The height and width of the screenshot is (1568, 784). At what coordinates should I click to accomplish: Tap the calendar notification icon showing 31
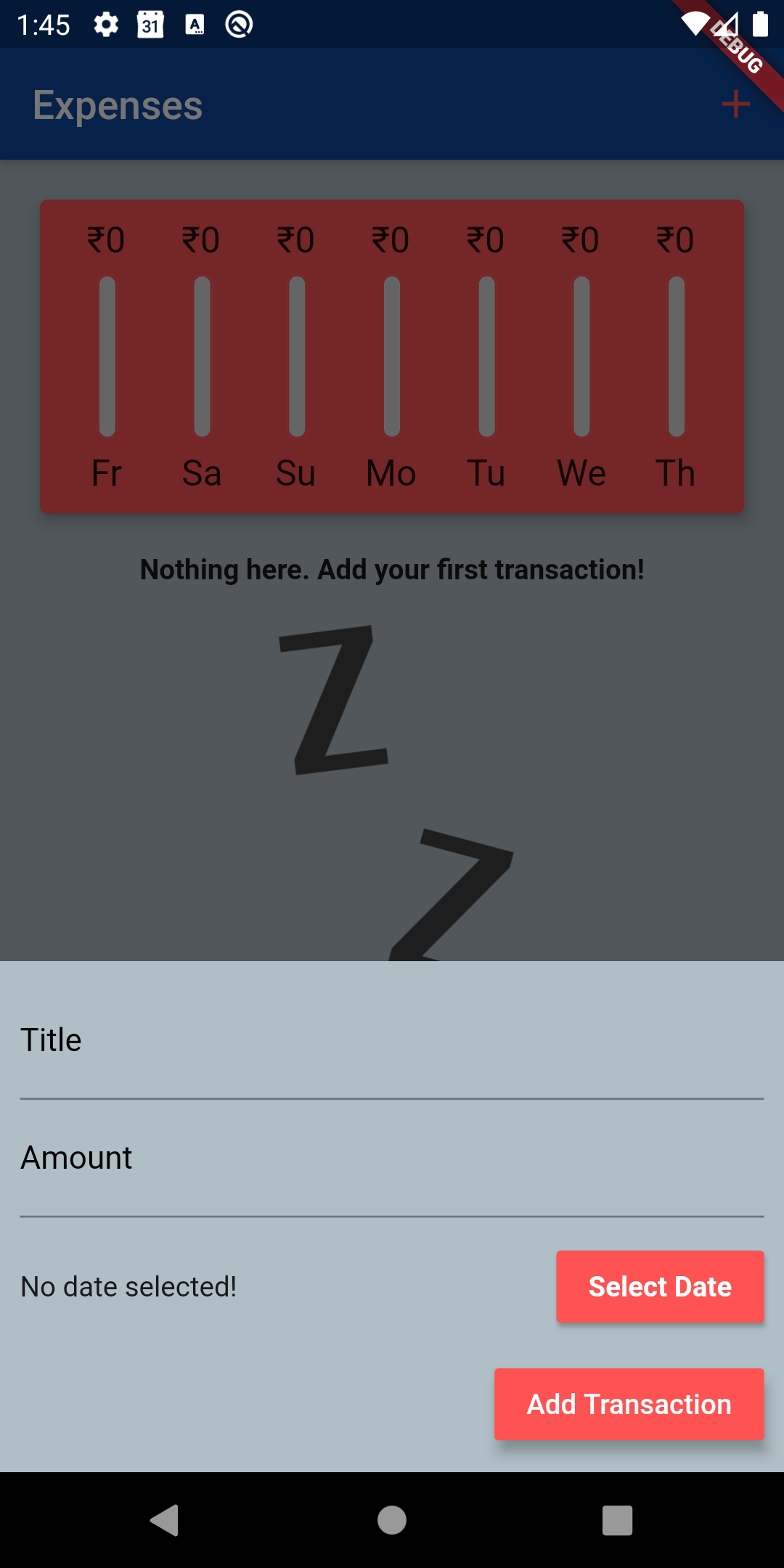tap(150, 25)
